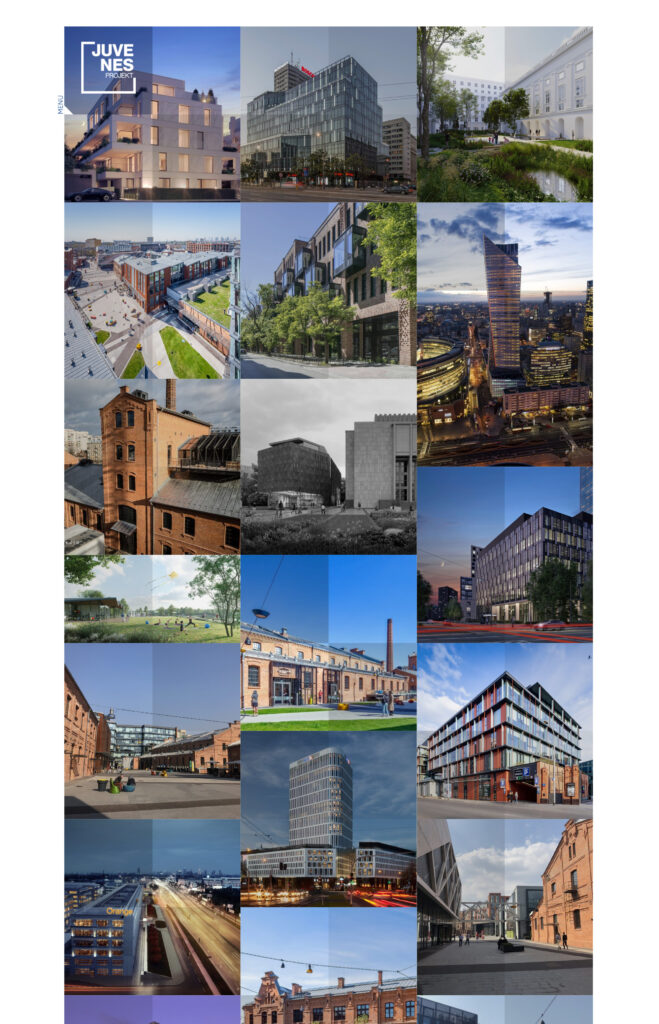View the brick courtyard square project tile
The width and height of the screenshot is (659, 1024).
152,731
